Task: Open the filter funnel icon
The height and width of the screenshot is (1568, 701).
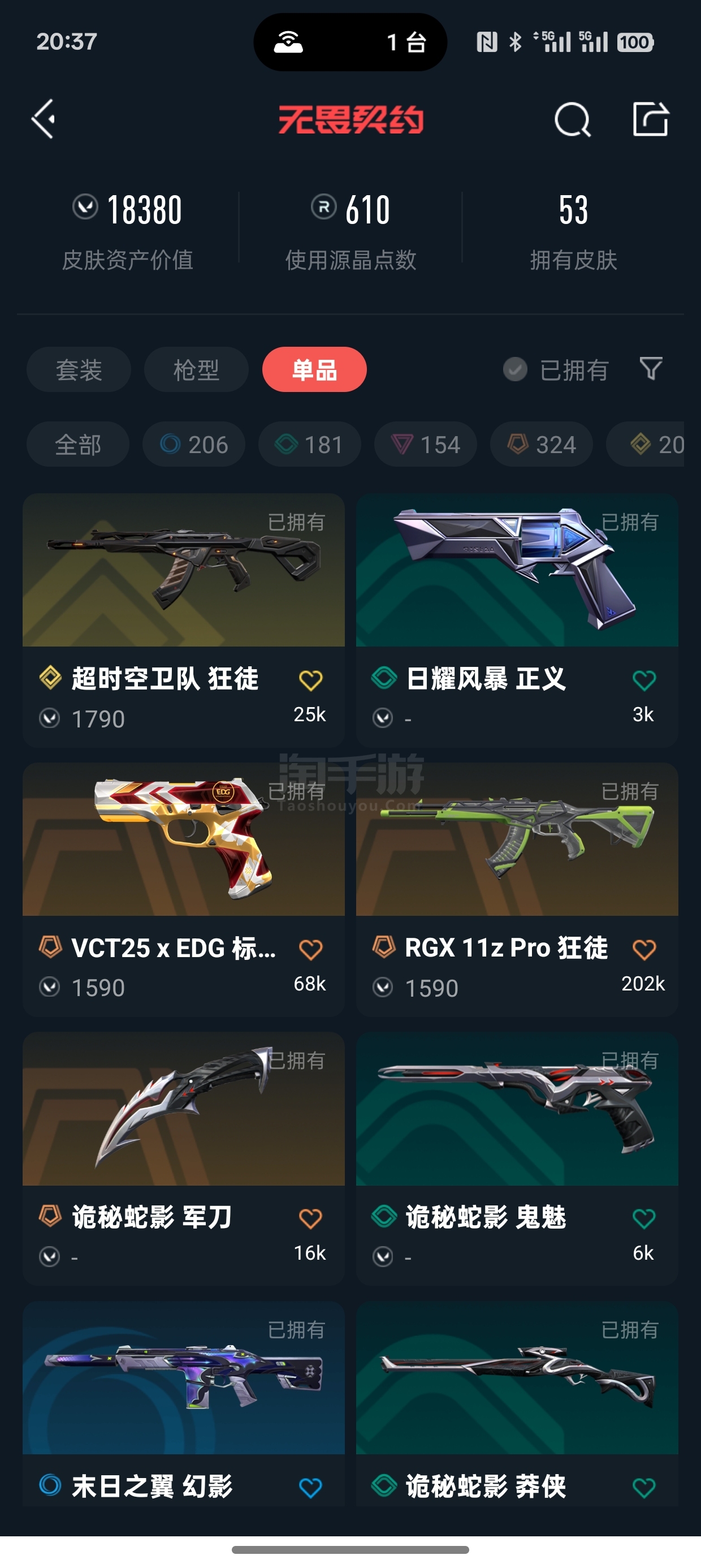Action: 651,368
